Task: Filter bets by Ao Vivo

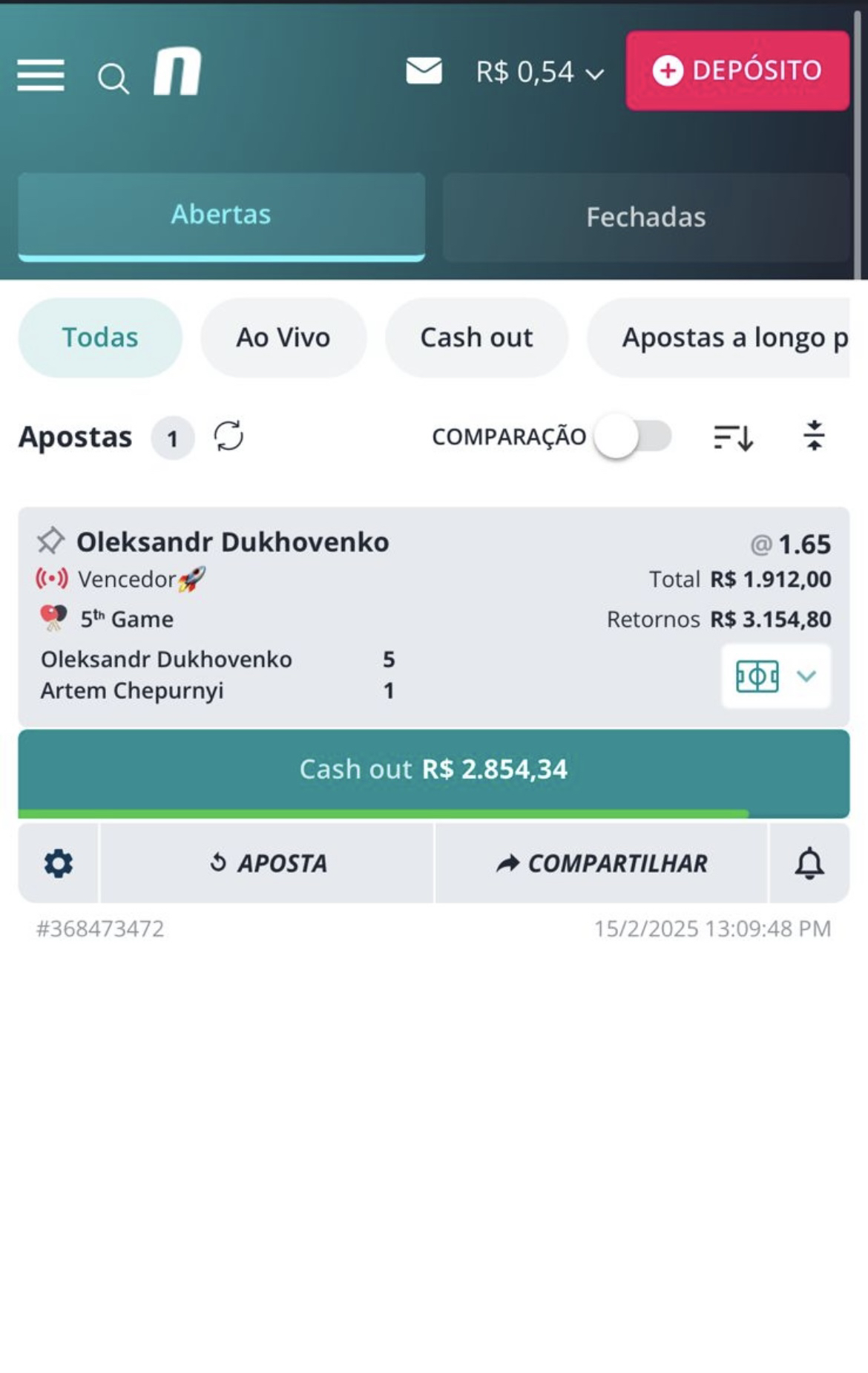Action: point(283,338)
